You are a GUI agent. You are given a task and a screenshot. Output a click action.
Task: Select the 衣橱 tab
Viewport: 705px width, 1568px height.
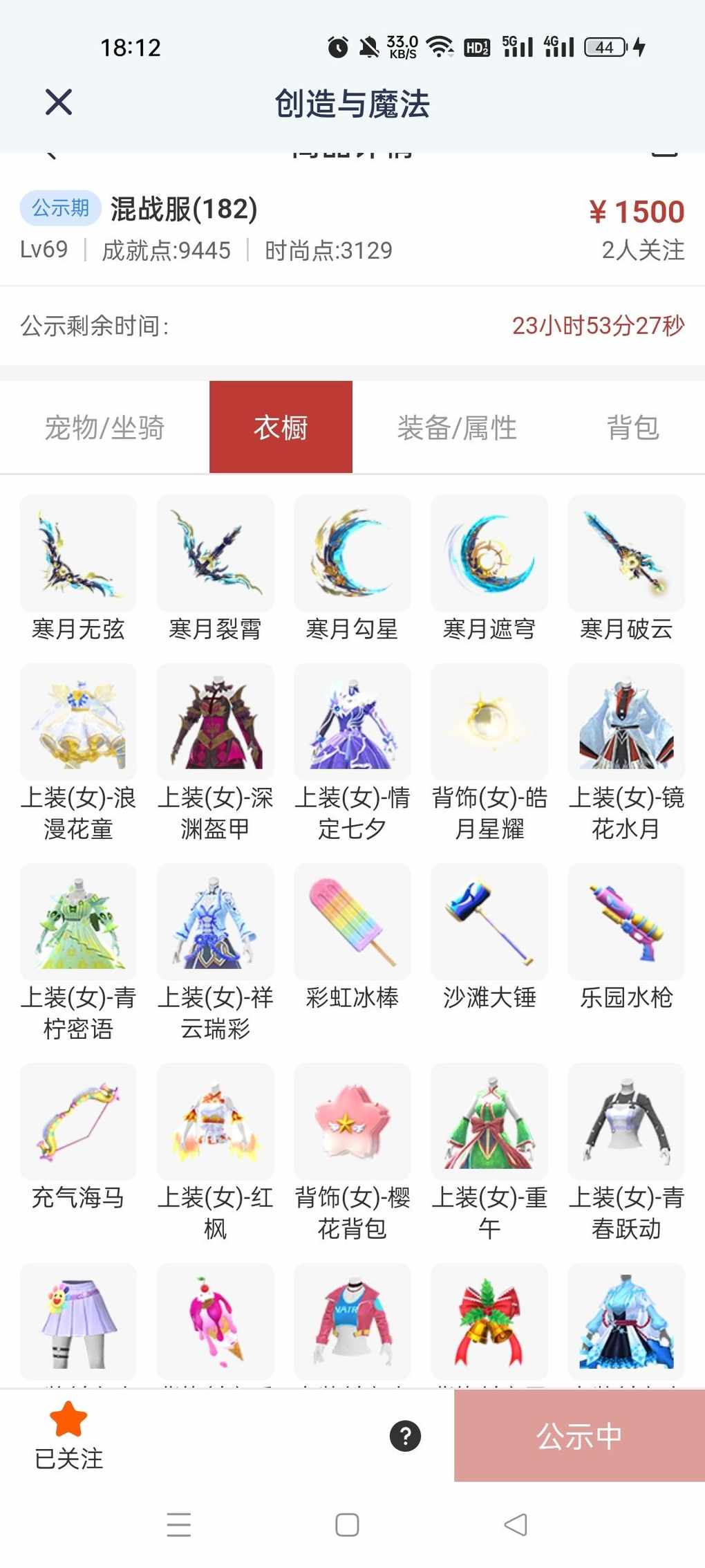(281, 427)
